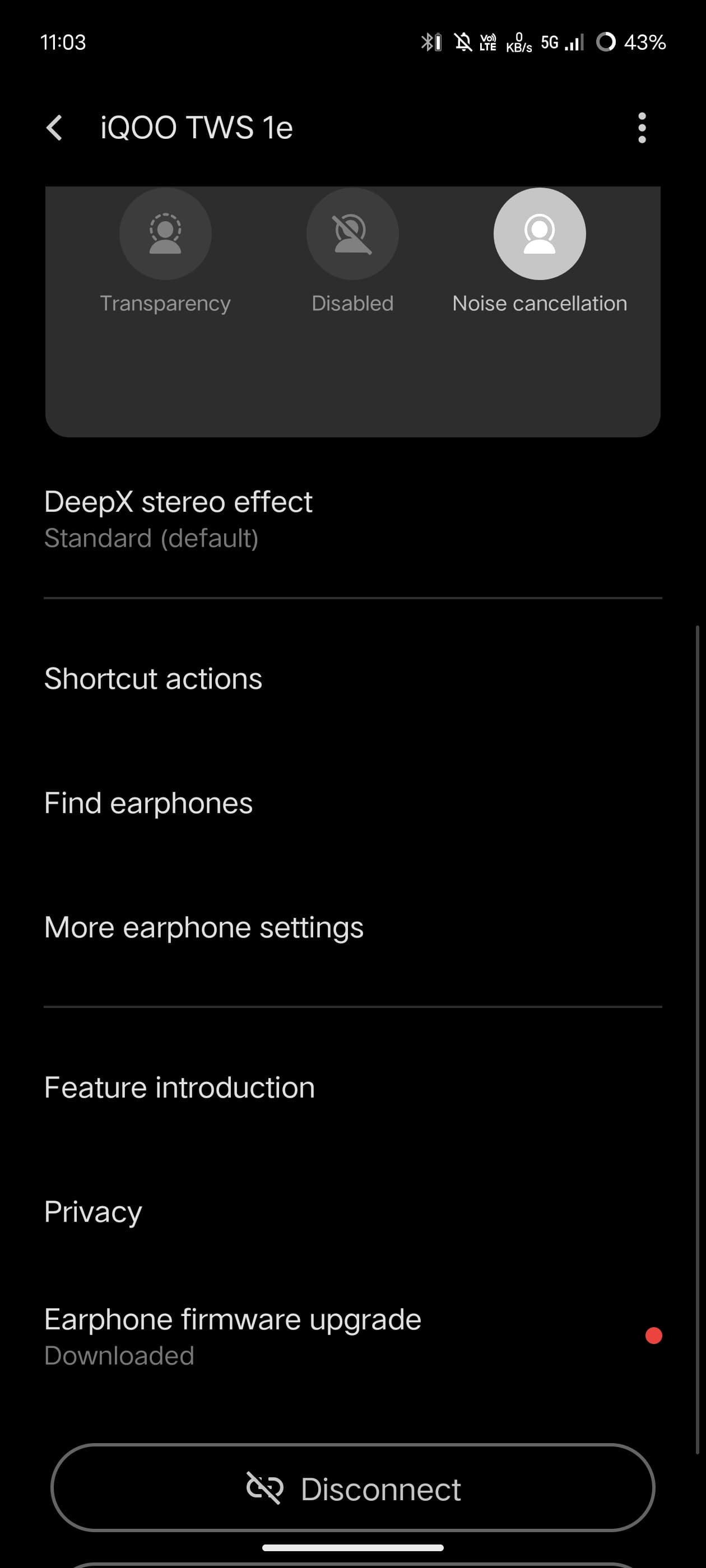Go back from iQOO TWS 1e page
The width and height of the screenshot is (706, 1568).
point(55,128)
